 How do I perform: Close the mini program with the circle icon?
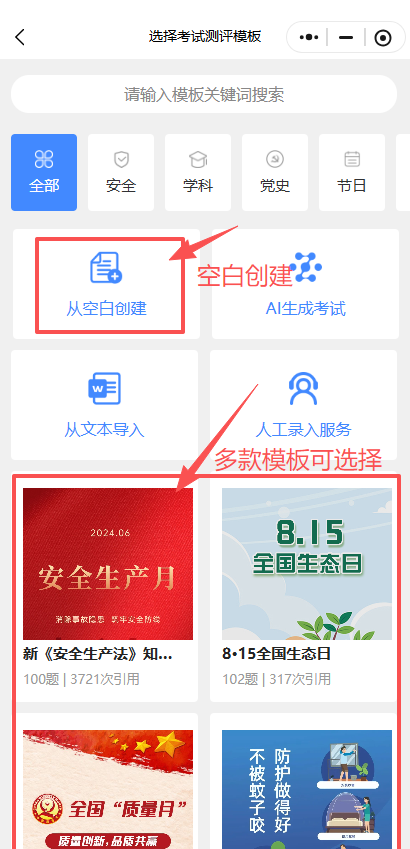point(383,37)
